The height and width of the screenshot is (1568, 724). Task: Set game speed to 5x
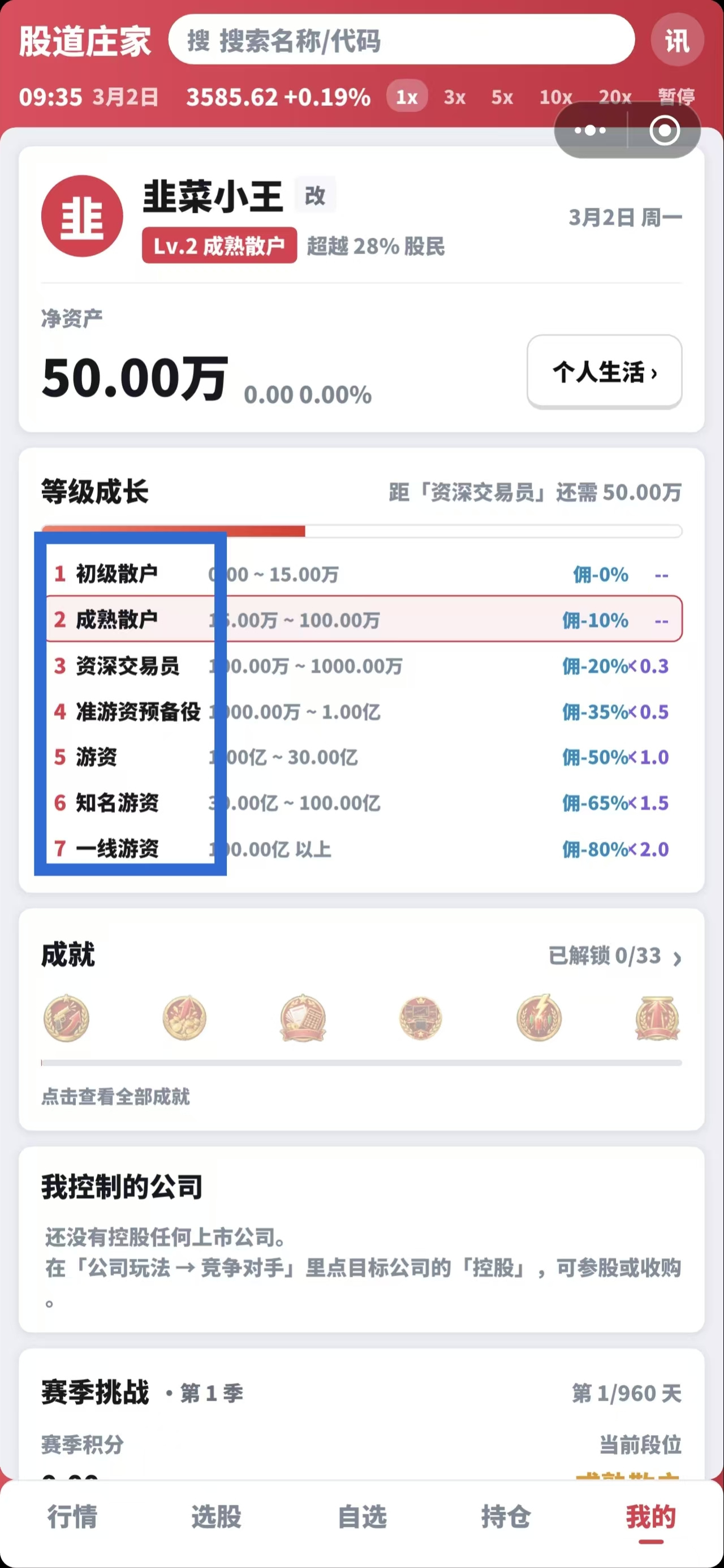coord(502,97)
